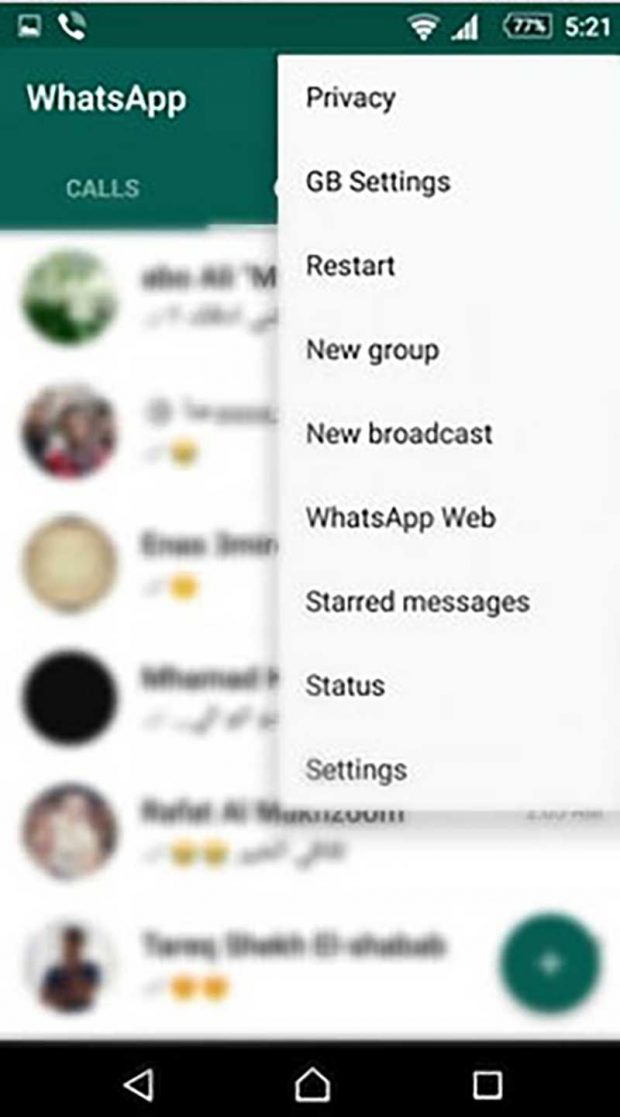View Starred messages
The width and height of the screenshot is (620, 1117).
tap(417, 602)
